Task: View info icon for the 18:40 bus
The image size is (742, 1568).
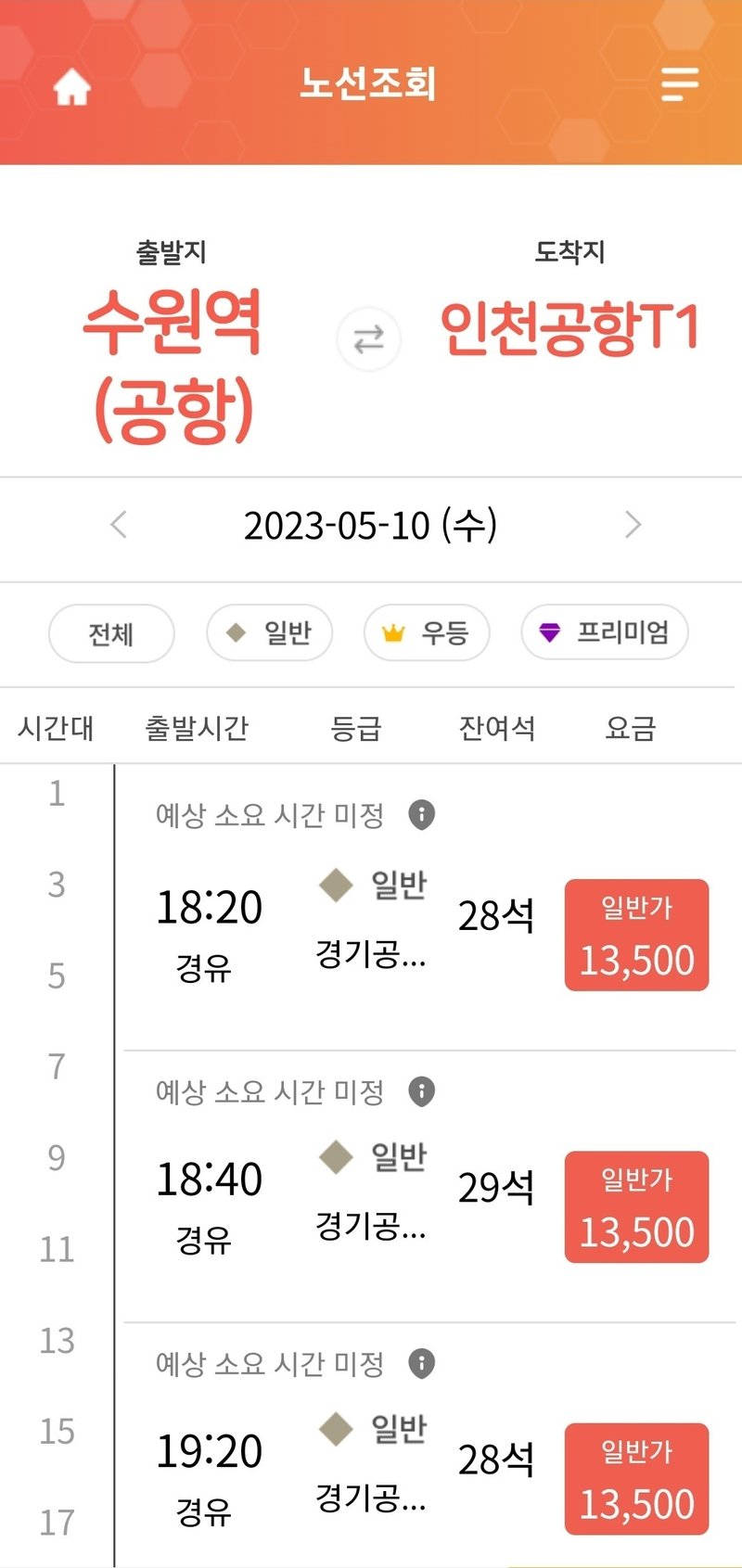Action: click(422, 1091)
